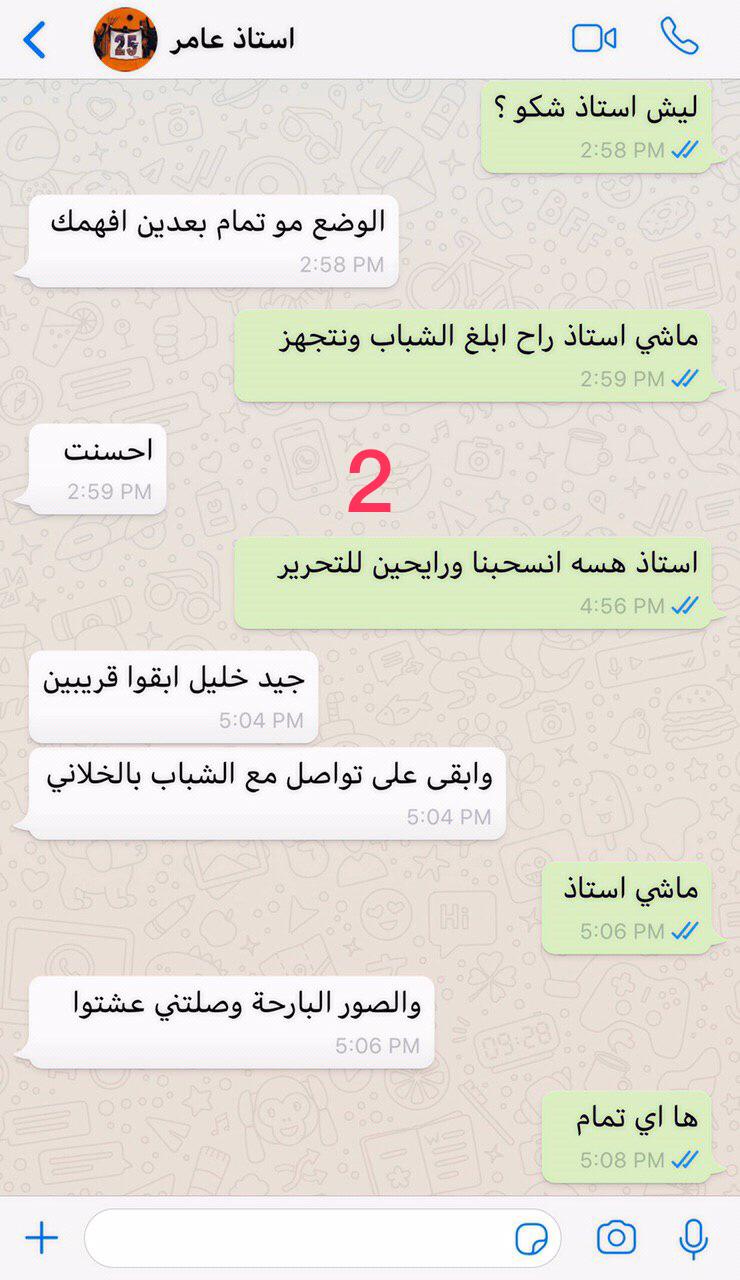
Task: Tap the microphone to record voice message
Action: [693, 1239]
